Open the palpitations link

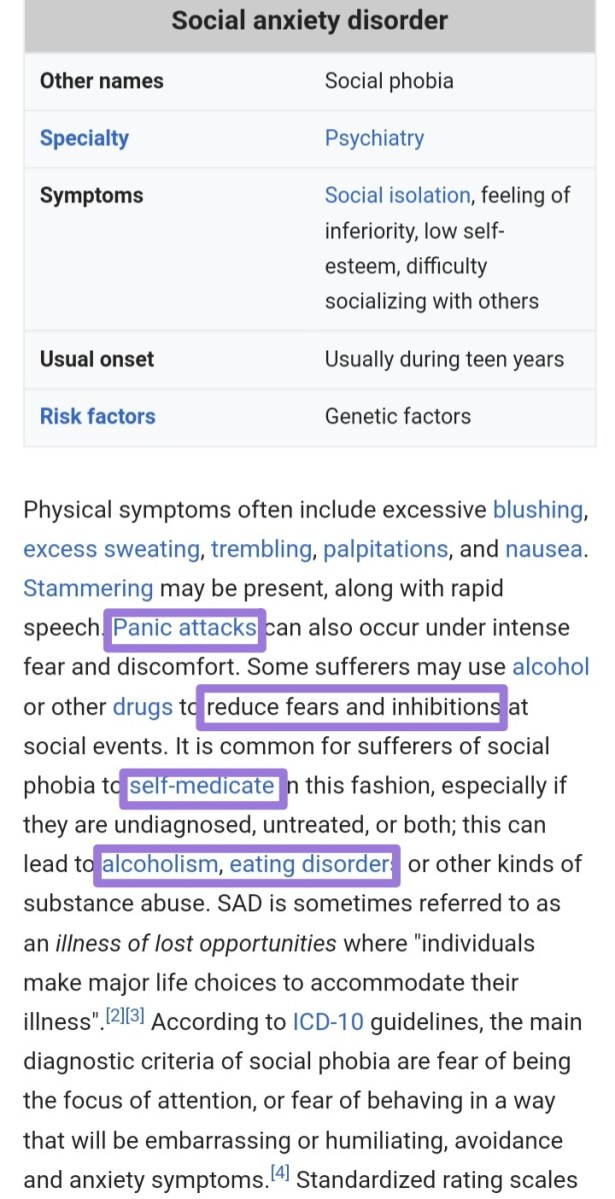(x=385, y=549)
